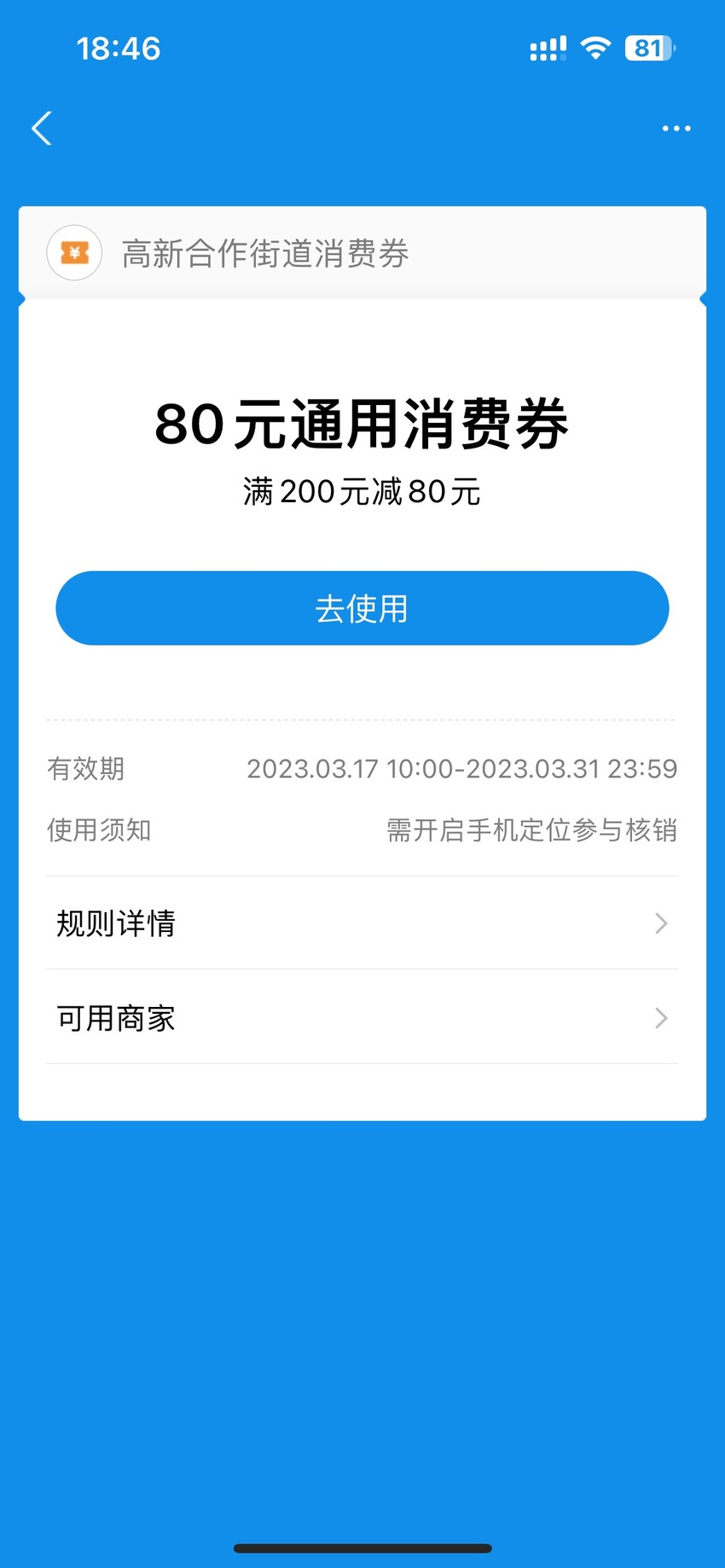Screen dimensions: 725x1568
Task: Tap the 去使用 button
Action: 362,608
